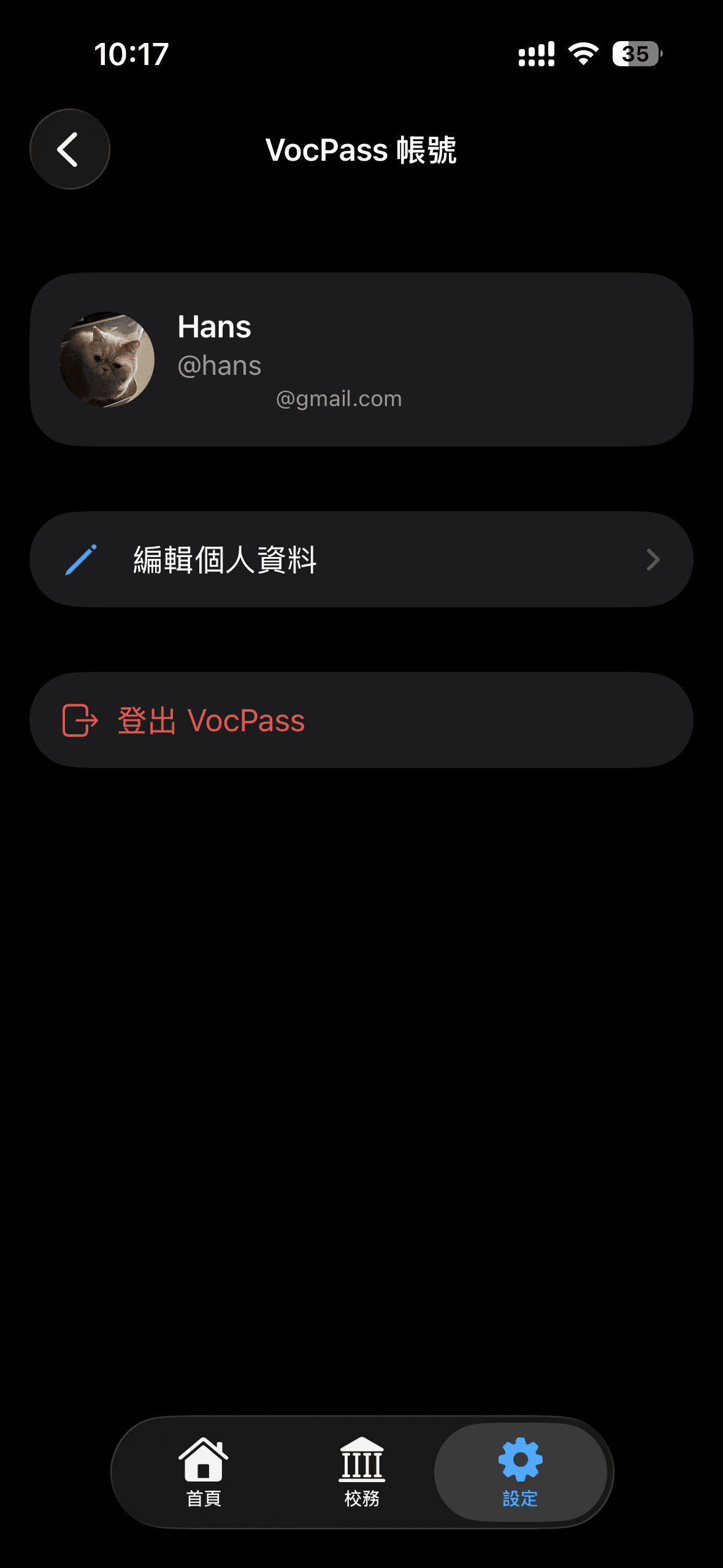The width and height of the screenshot is (723, 1568).
Task: Tap the gmail email address
Action: 339,398
